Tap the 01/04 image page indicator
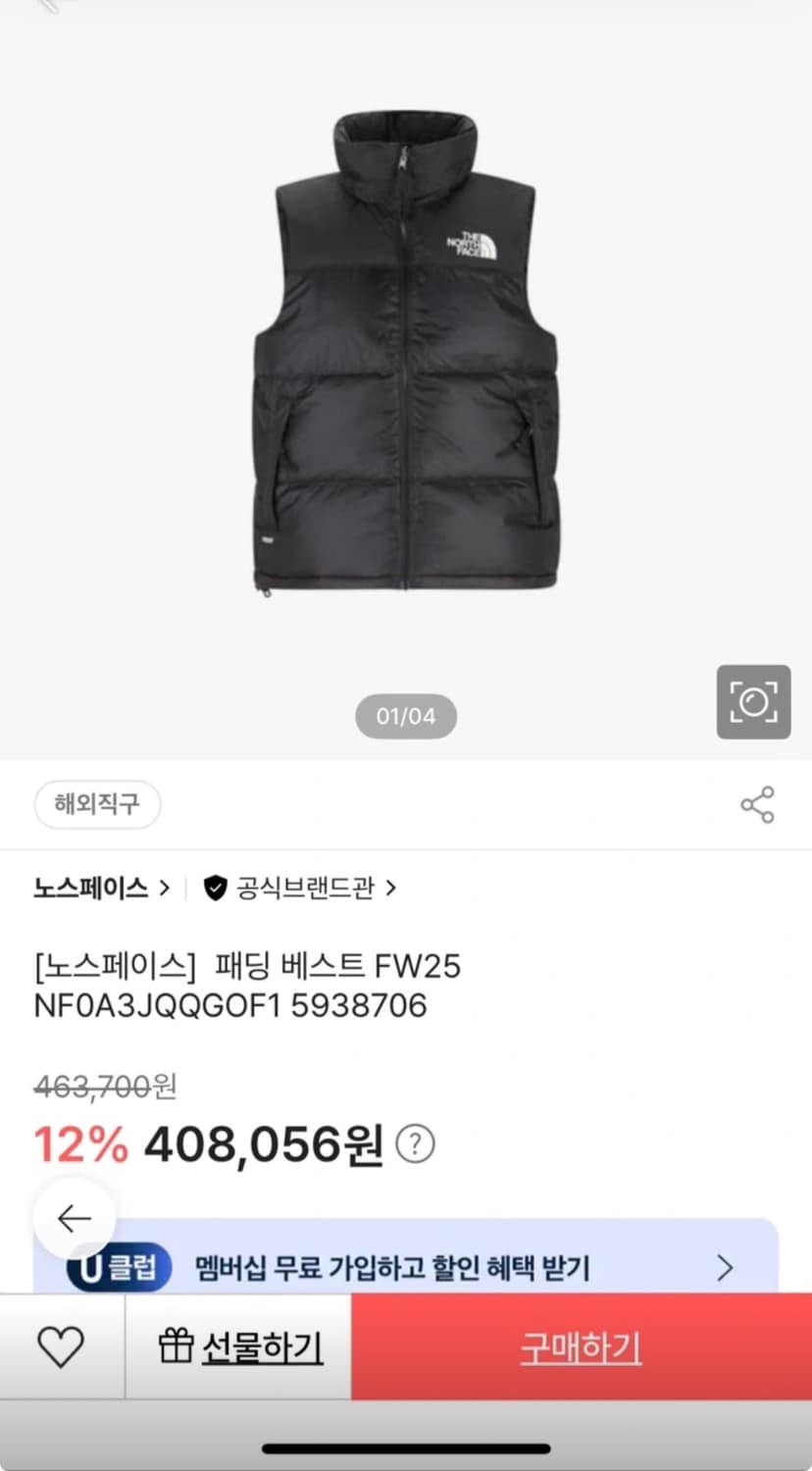Screen dimensions: 812x1471 (405, 716)
